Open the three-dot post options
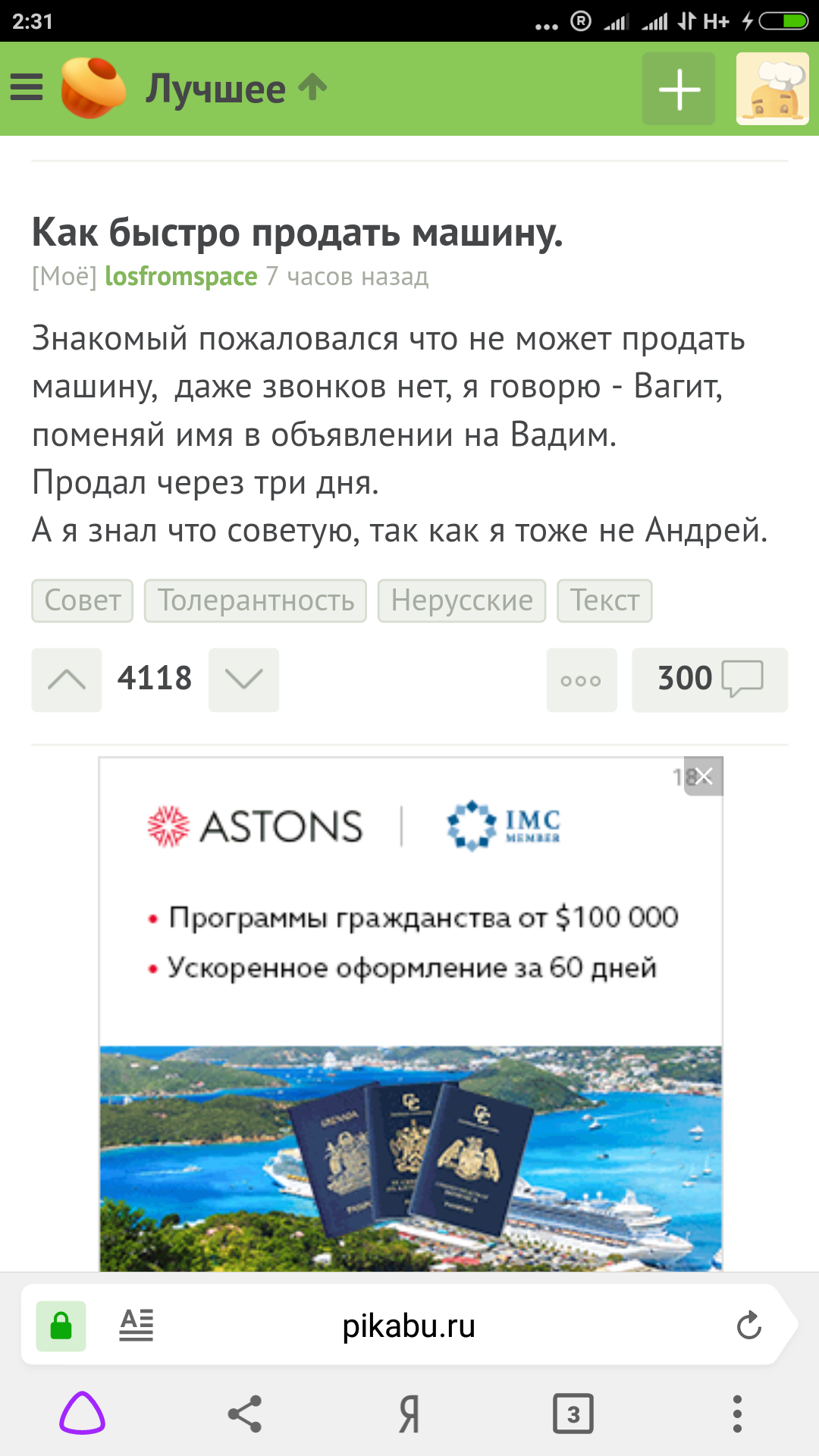Viewport: 819px width, 1456px height. click(x=581, y=680)
